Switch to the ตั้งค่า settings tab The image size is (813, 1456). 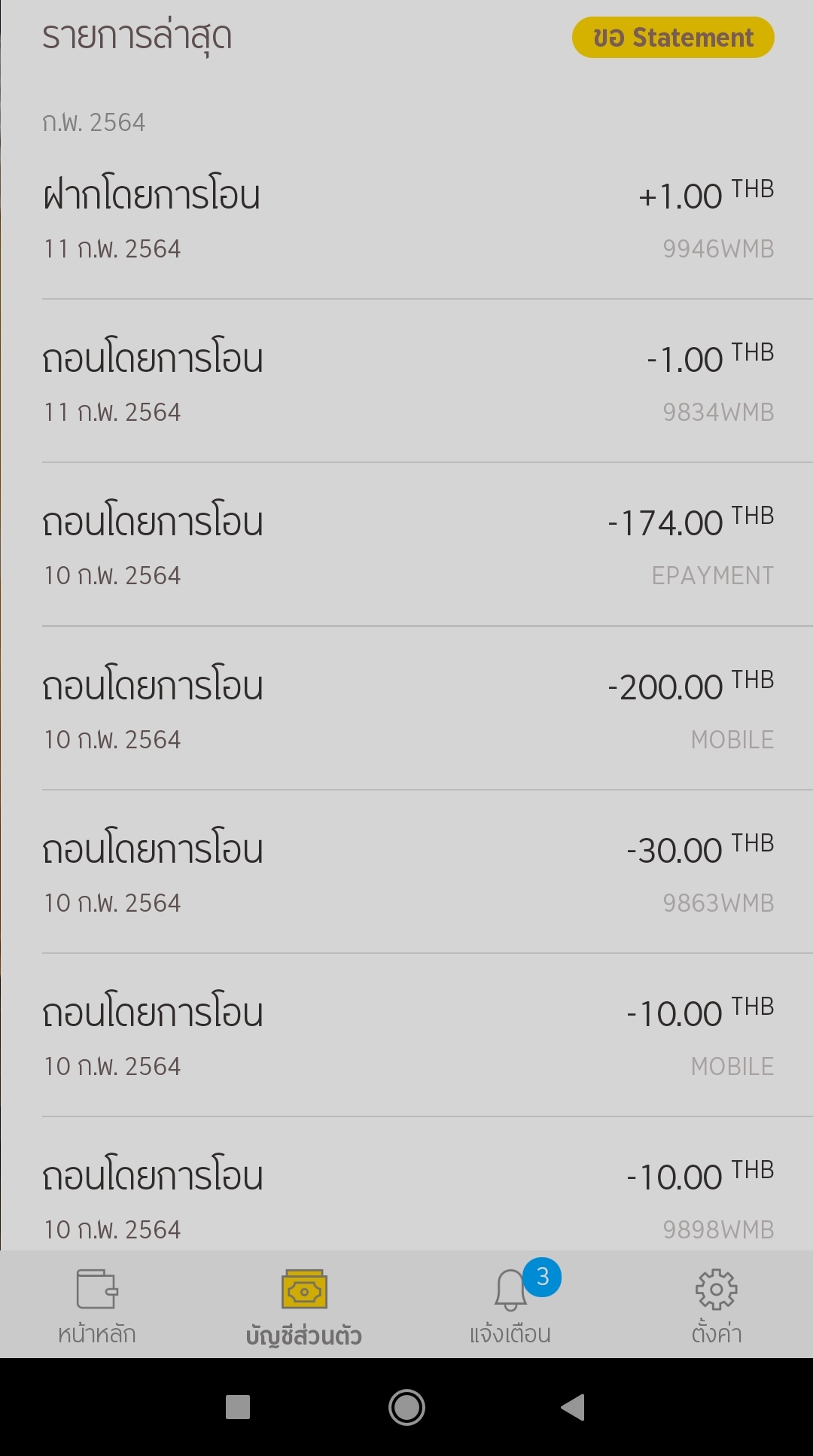coord(716,1306)
